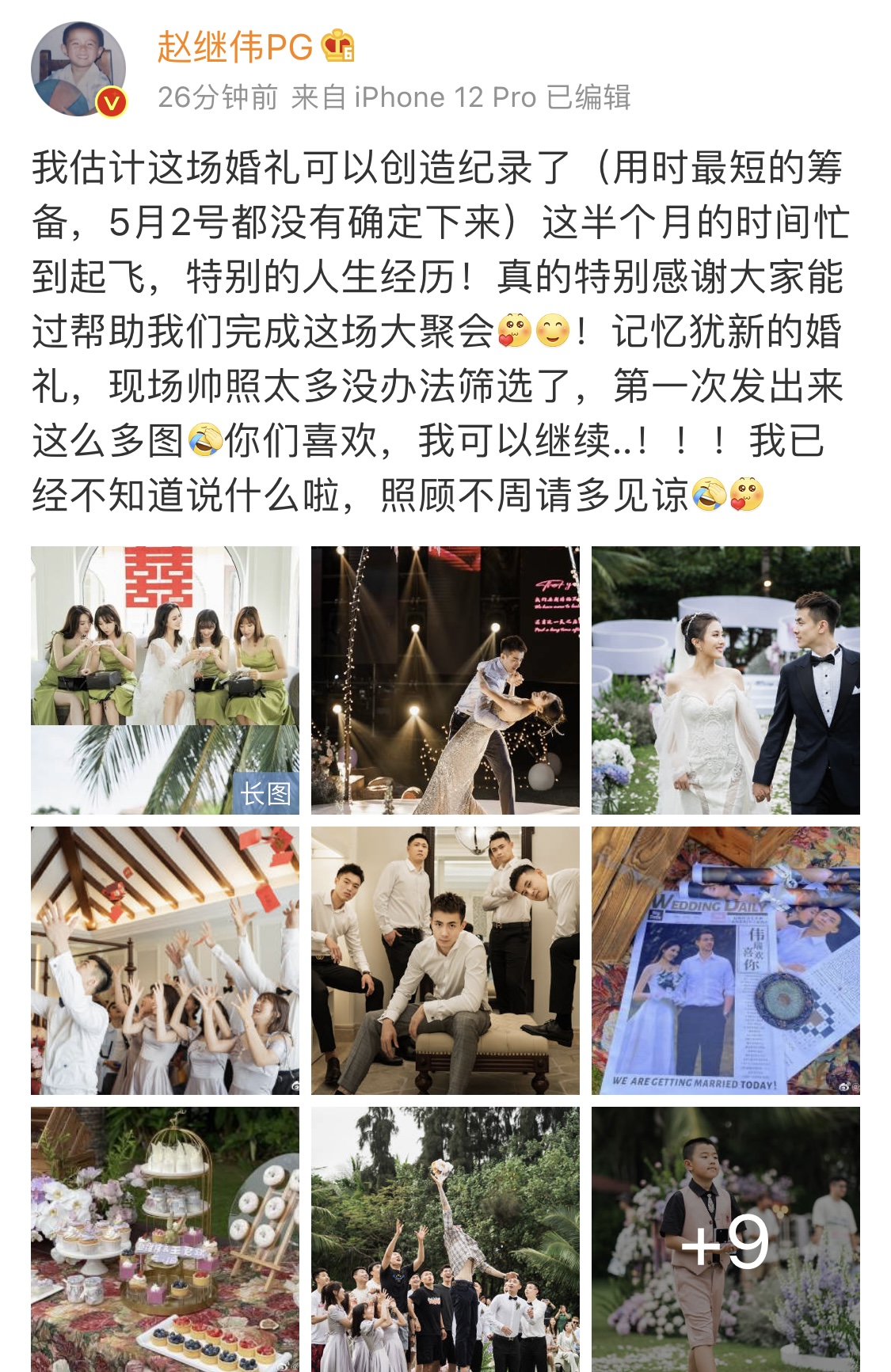Open the Wedding Daily newspaper photo

[725, 960]
